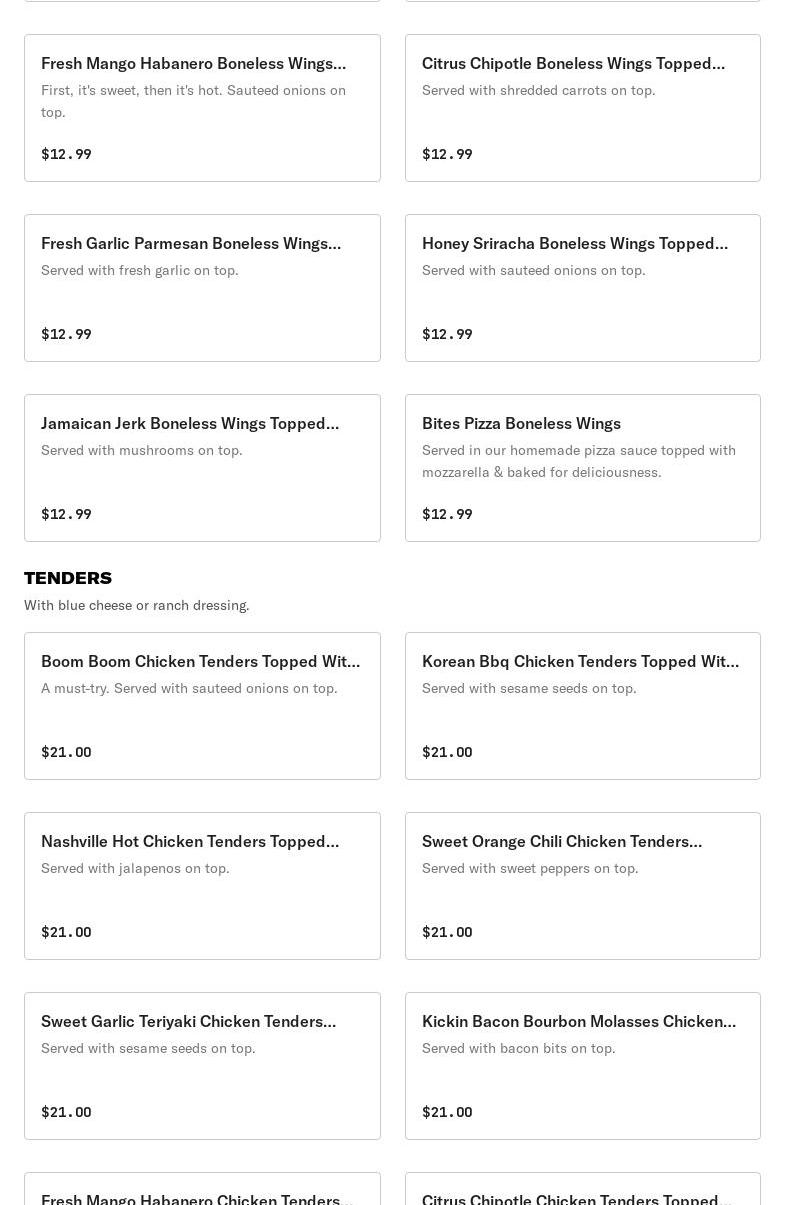Select Kickin Bacon Bourbon Molasses Chicken item
Viewport: 785px width, 1205px height.
click(x=582, y=1066)
